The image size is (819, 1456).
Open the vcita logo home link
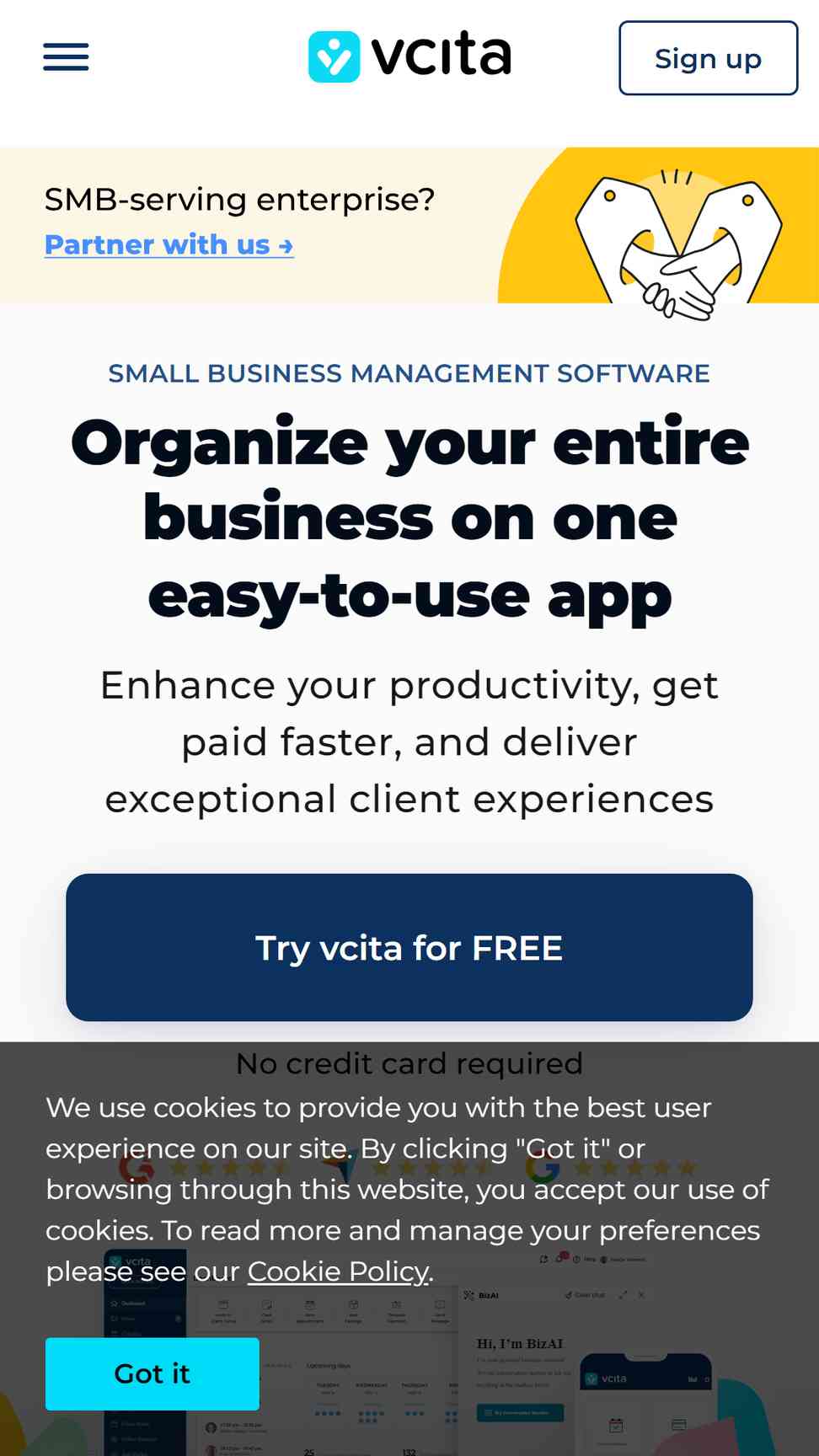point(409,56)
